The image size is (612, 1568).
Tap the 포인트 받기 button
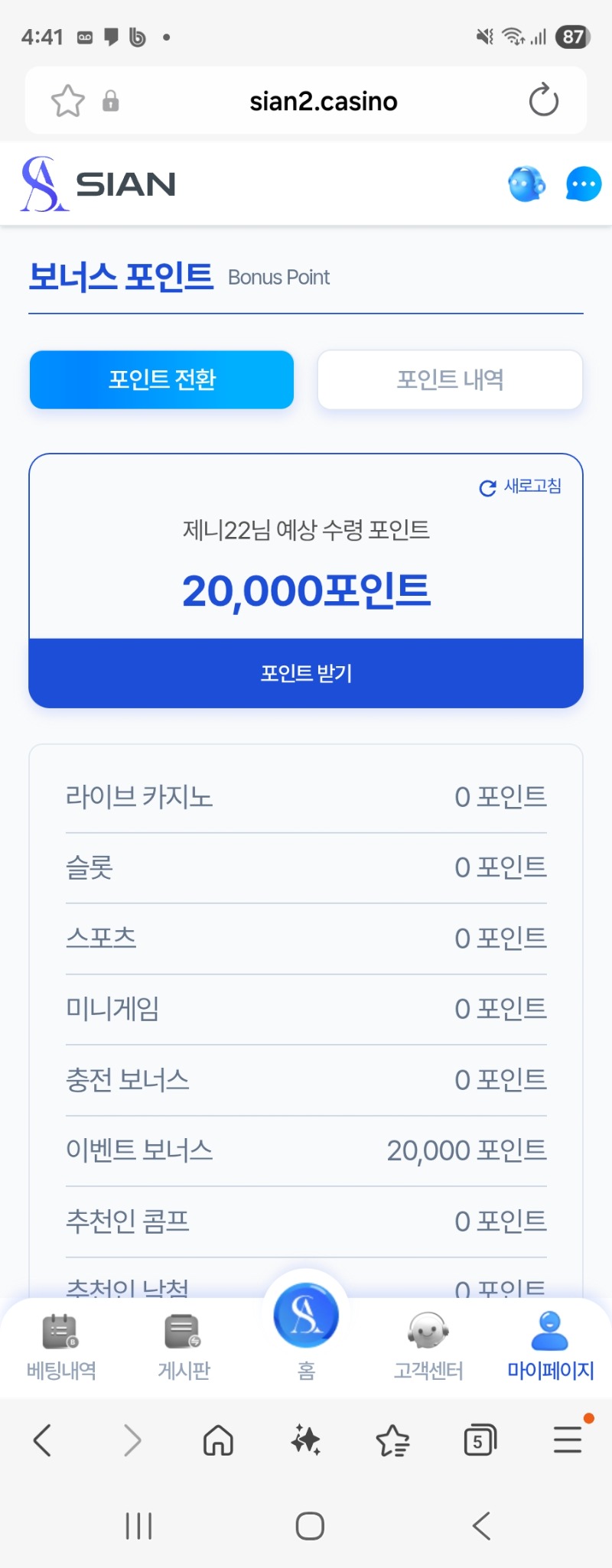pyautogui.click(x=306, y=673)
